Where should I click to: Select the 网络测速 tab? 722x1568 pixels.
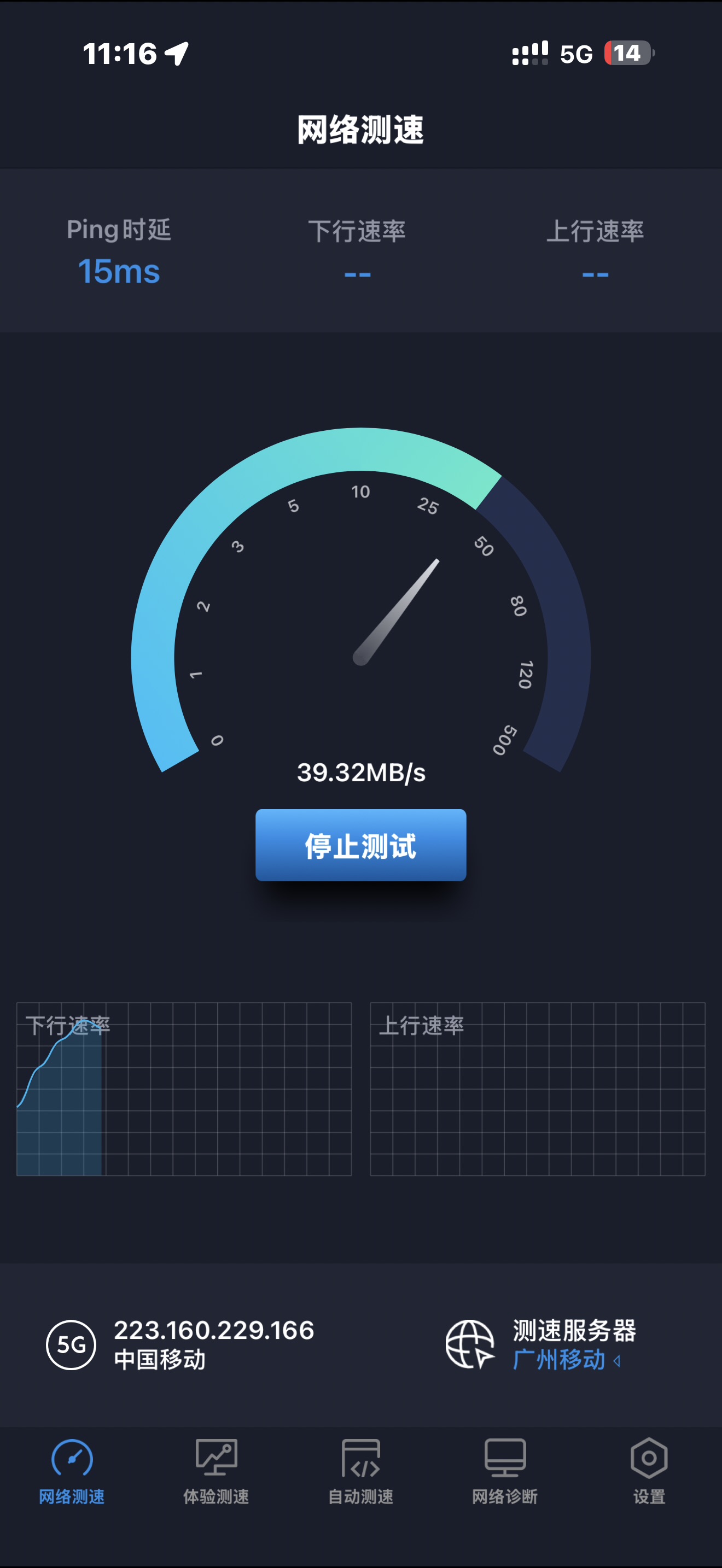72,1471
